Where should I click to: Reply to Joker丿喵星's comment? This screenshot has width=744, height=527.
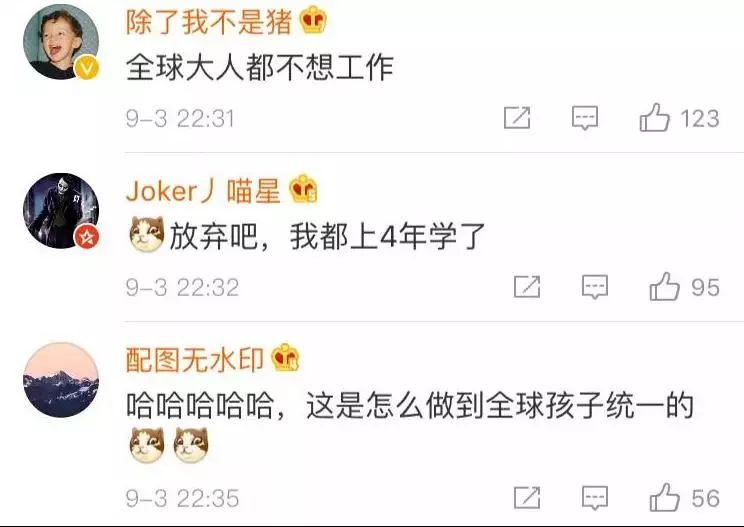595,288
